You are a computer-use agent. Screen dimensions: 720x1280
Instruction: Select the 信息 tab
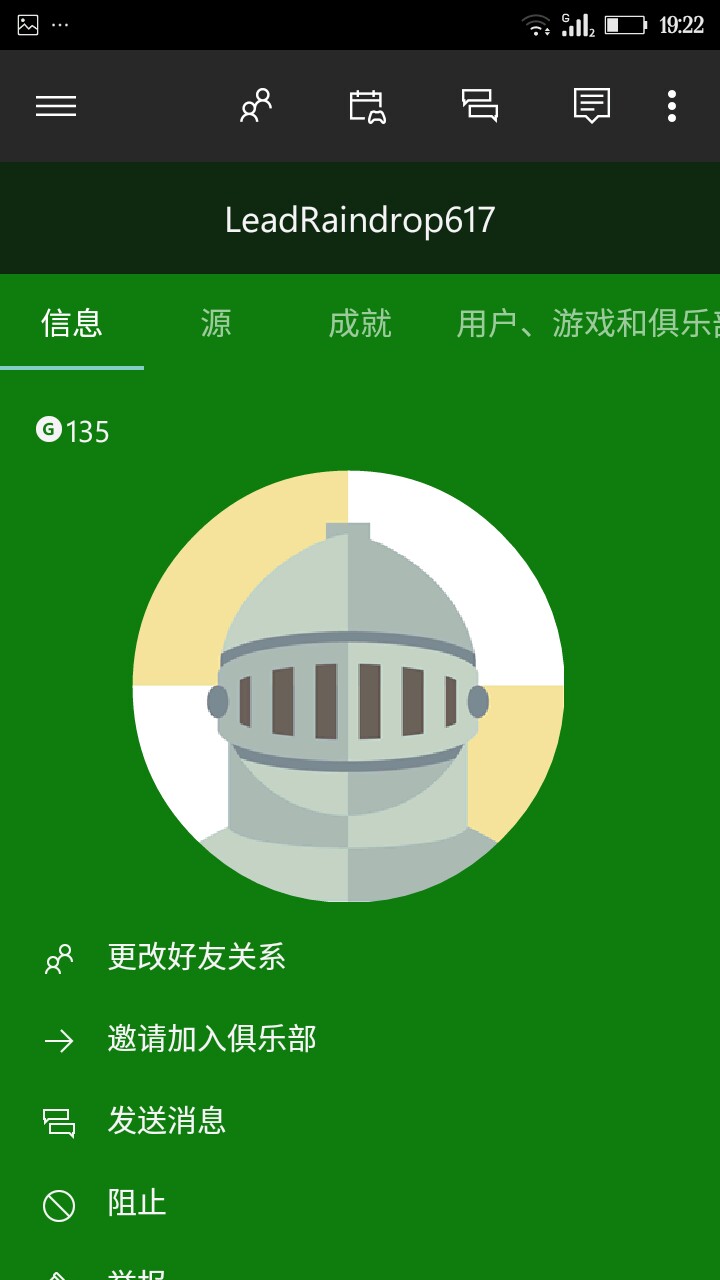click(x=72, y=324)
